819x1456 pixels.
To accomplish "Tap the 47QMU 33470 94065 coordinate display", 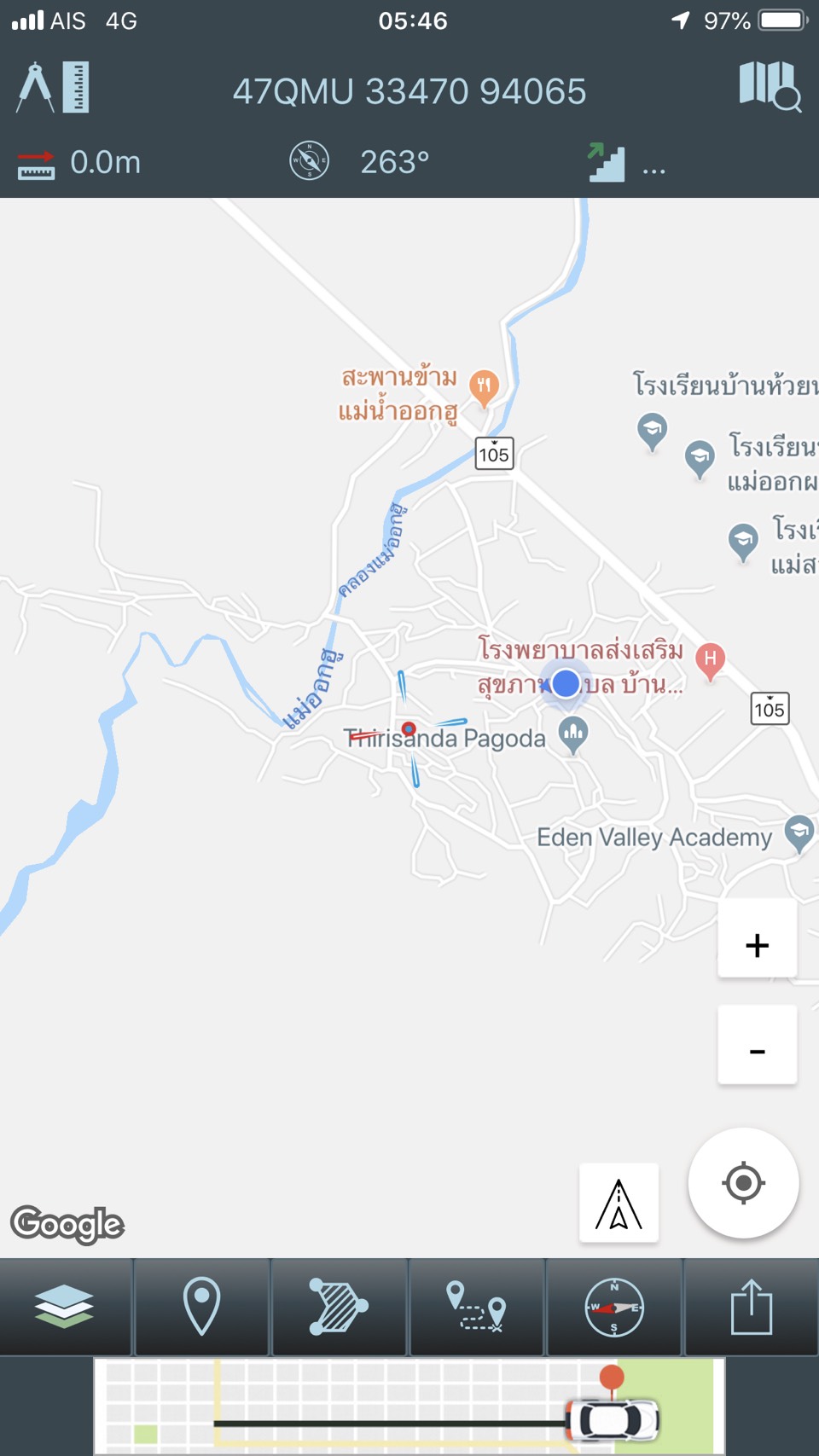I will pos(409,91).
